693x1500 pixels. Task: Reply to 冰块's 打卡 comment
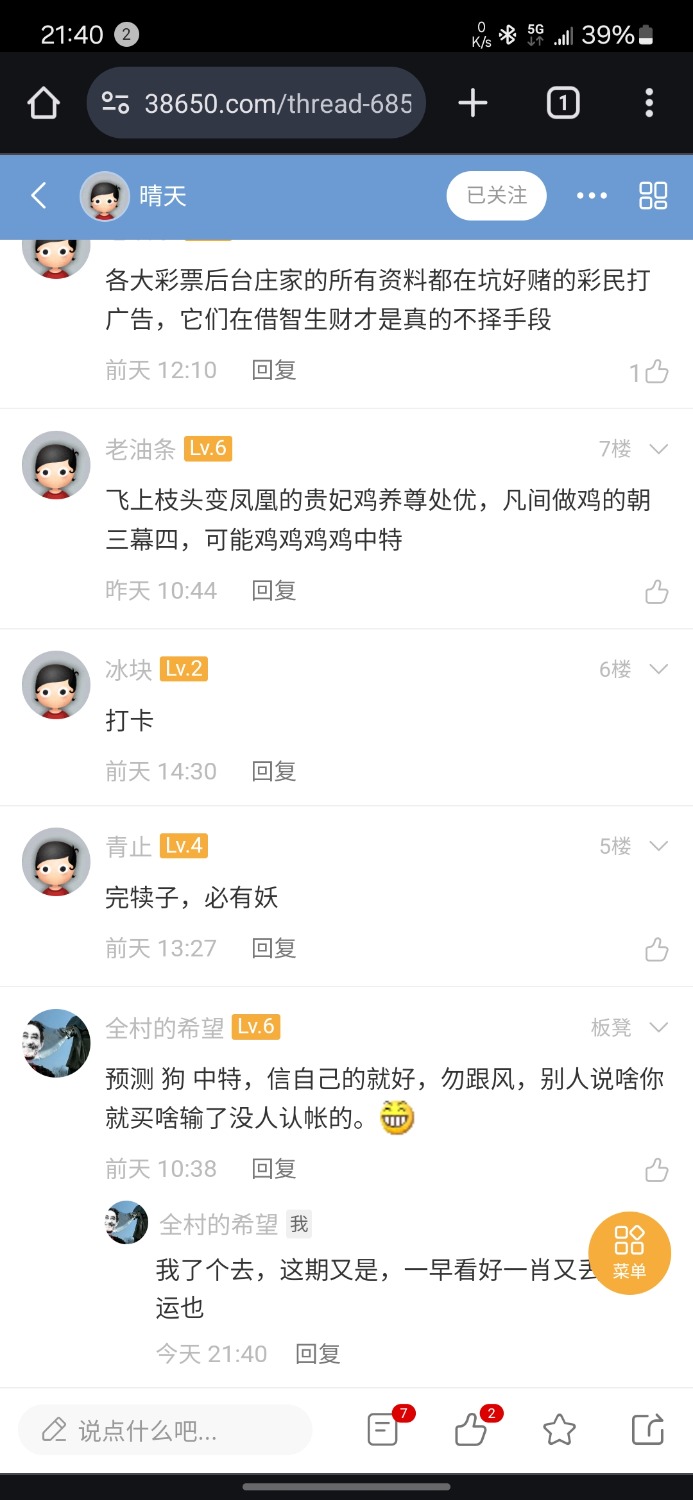coord(274,771)
